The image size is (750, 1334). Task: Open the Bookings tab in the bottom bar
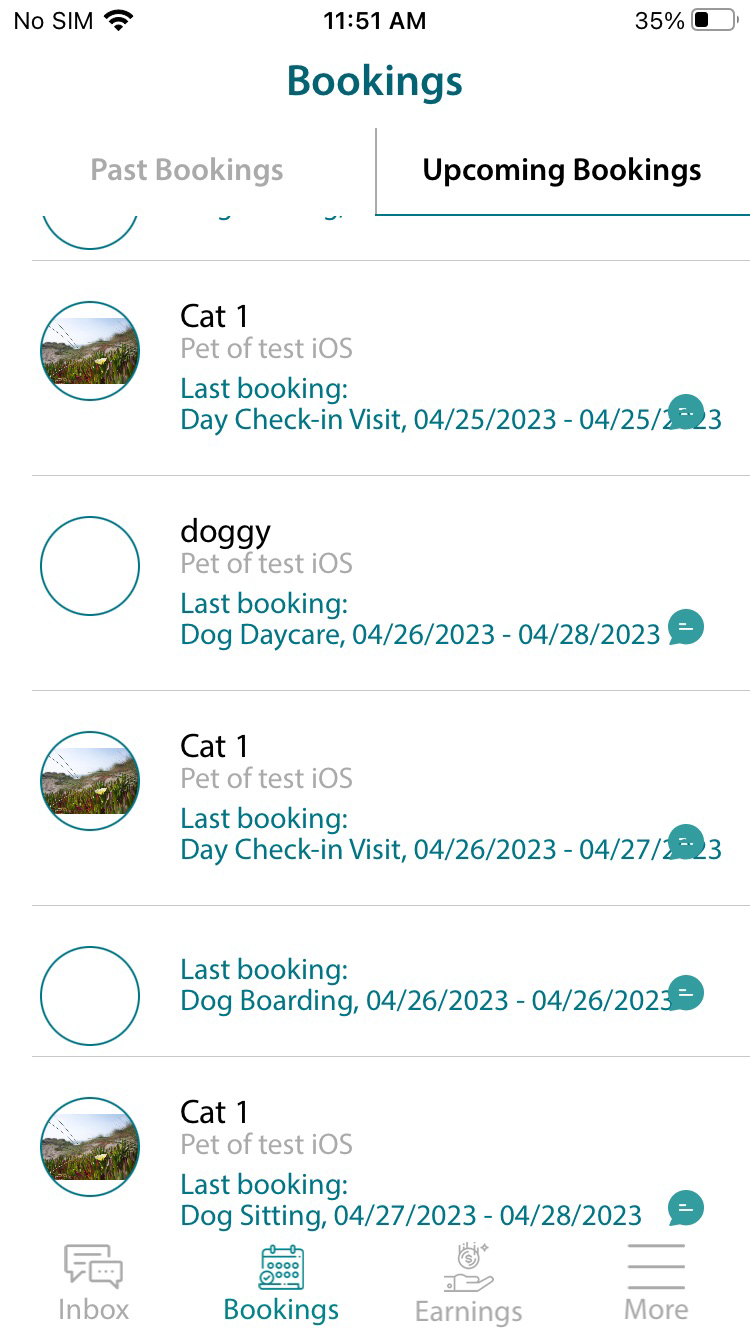click(x=281, y=1284)
